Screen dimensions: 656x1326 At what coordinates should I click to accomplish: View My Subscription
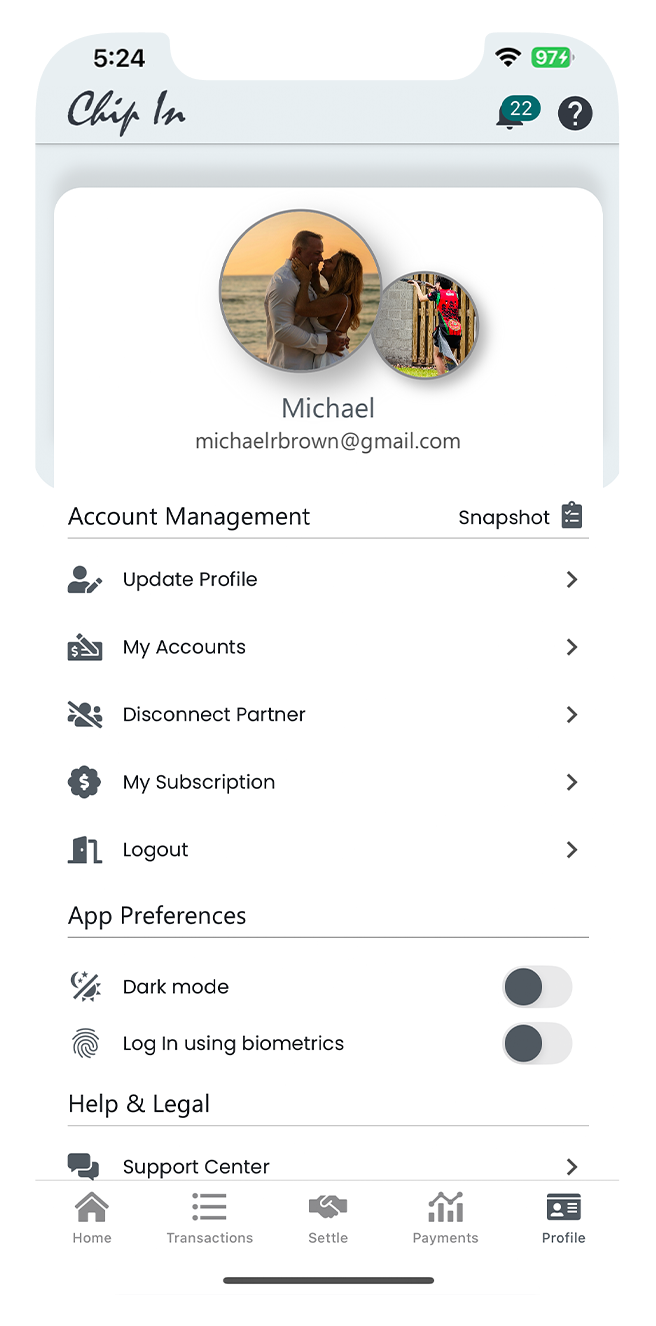(x=327, y=782)
